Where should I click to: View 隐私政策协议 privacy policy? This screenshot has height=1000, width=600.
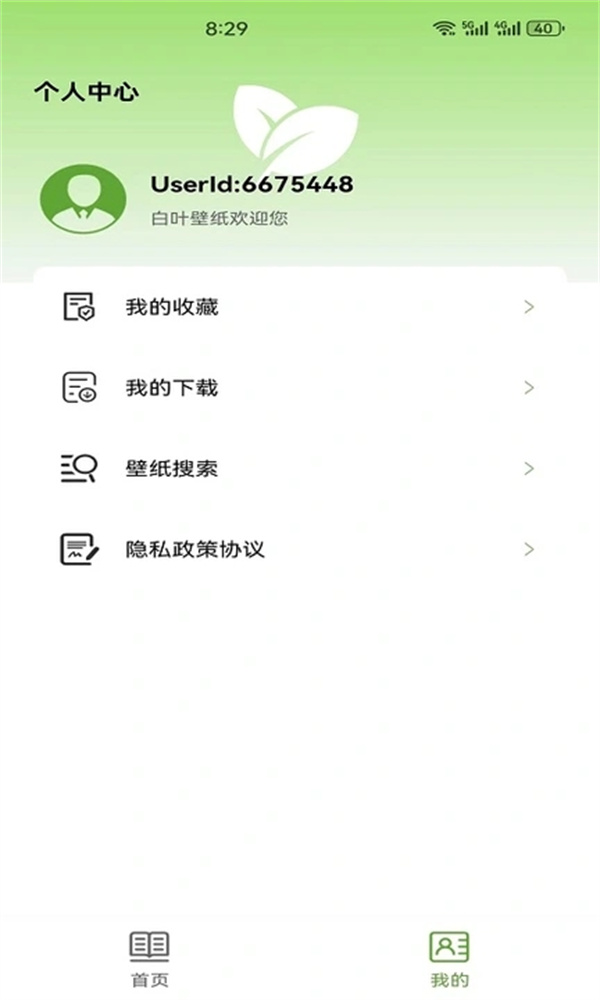[x=300, y=549]
